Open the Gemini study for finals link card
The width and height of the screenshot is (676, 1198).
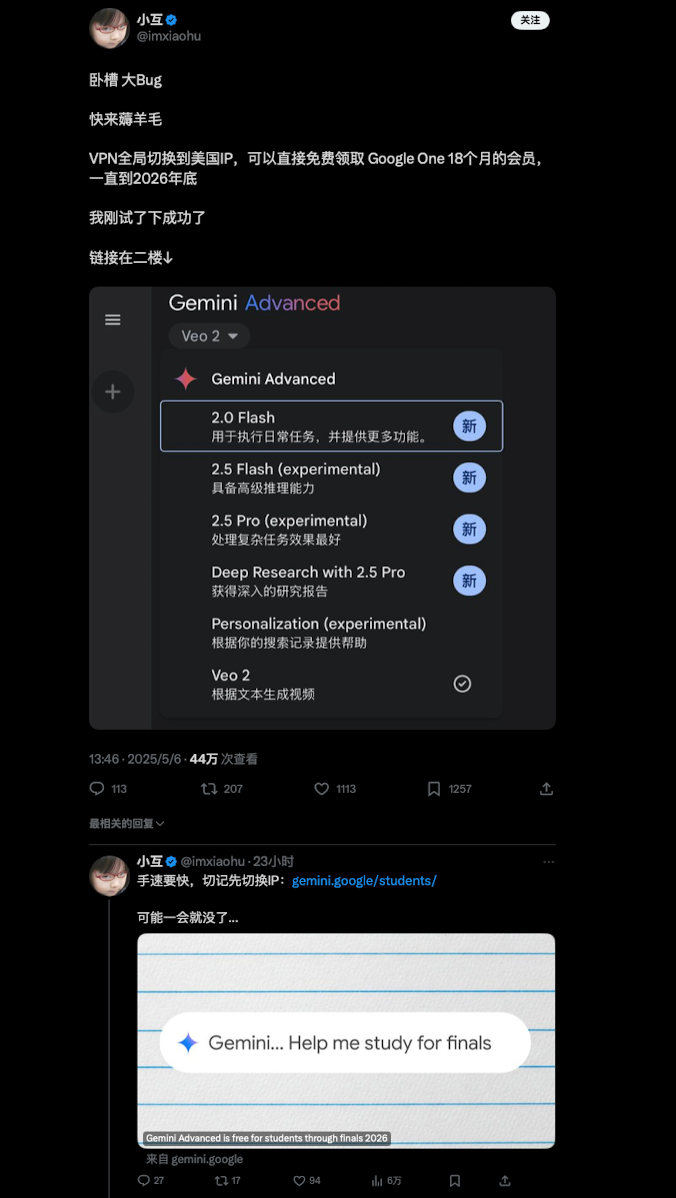pos(346,1040)
